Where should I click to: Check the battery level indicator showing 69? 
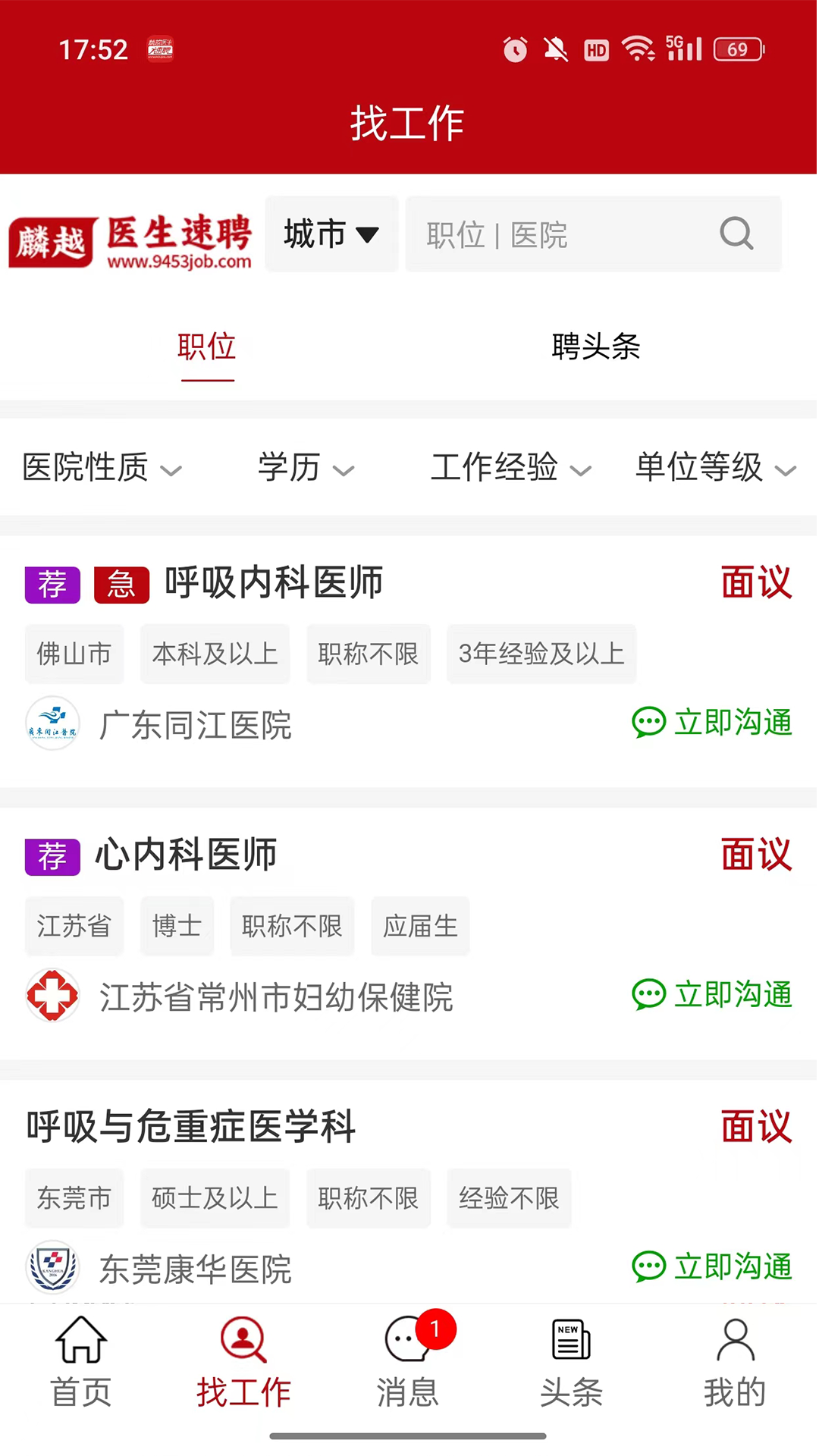tap(736, 49)
